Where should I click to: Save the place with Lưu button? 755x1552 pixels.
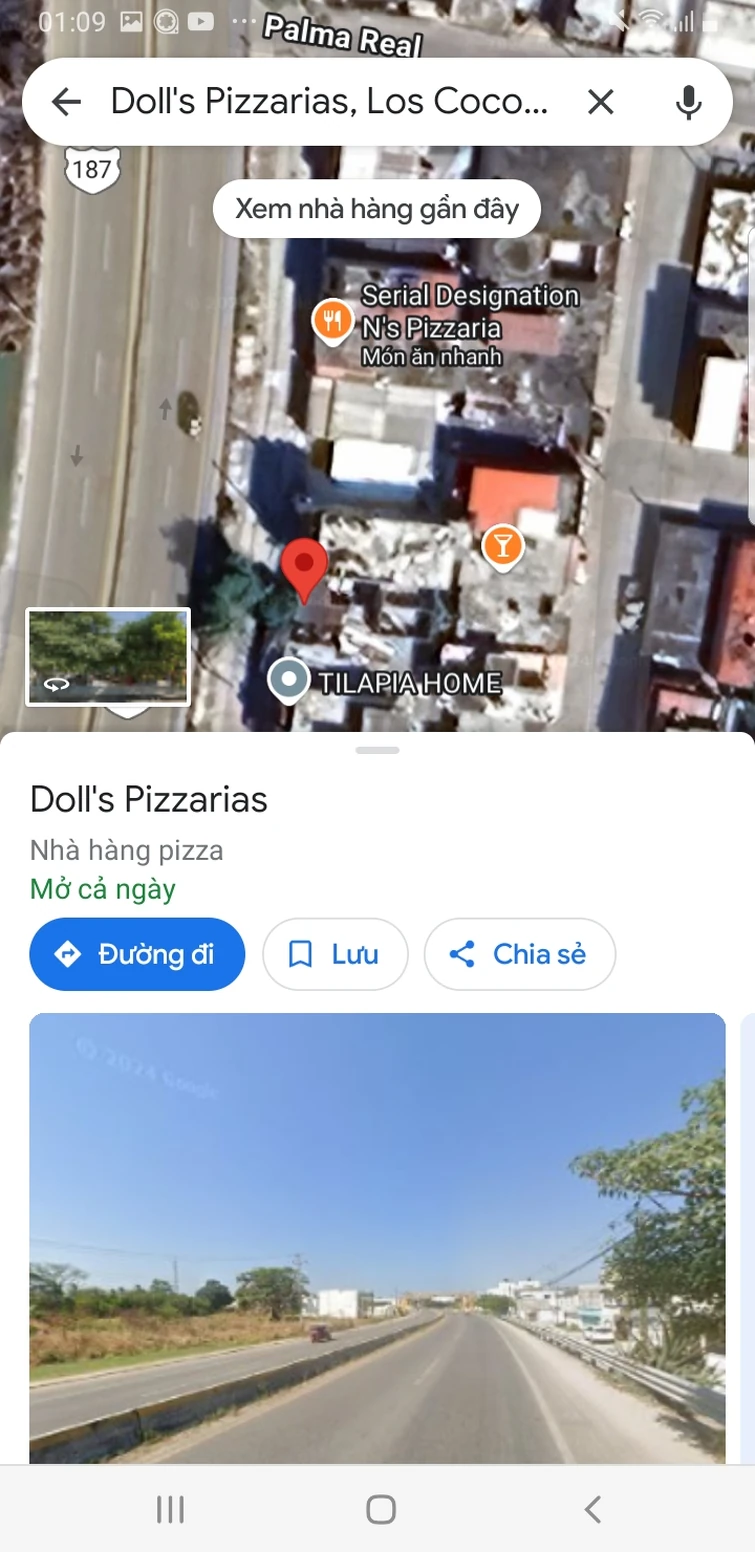[335, 954]
